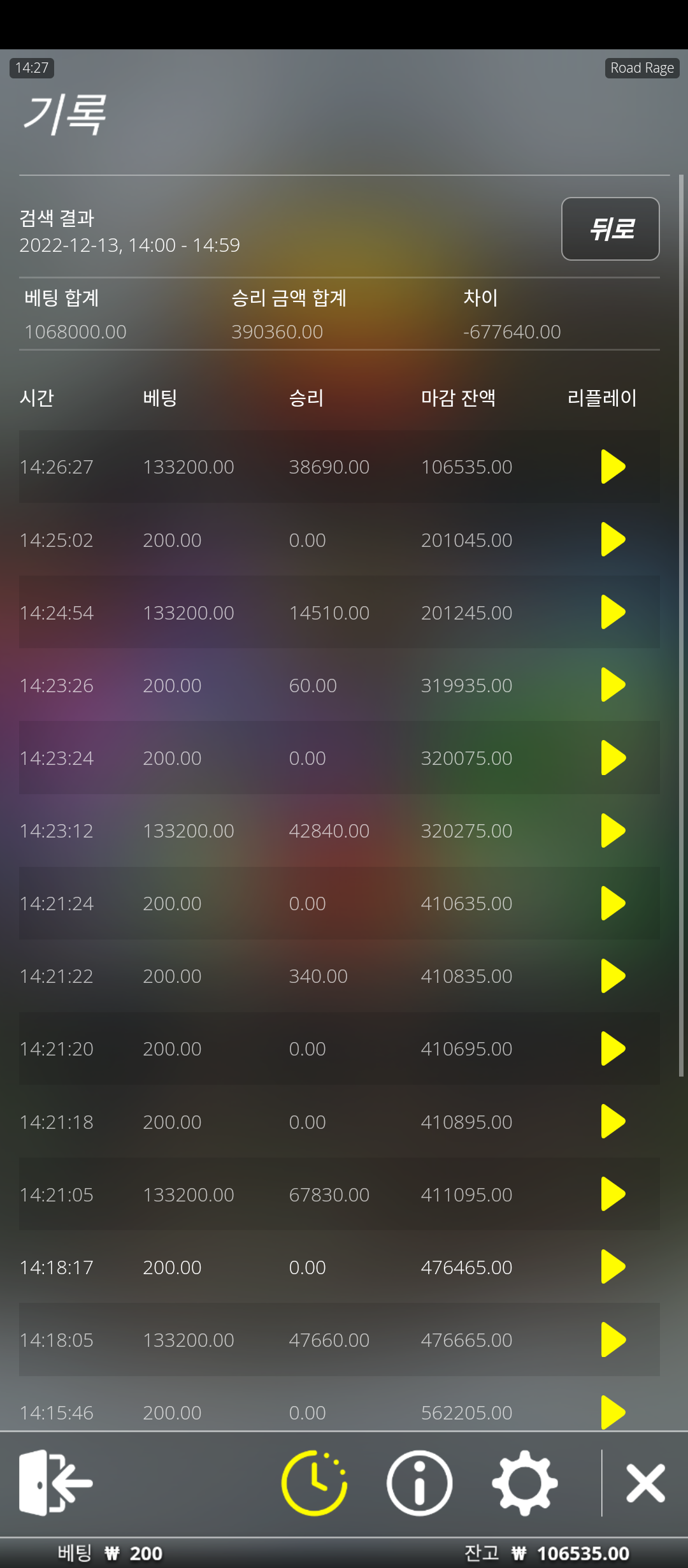Play the replay for 14:24:54
This screenshot has width=688, height=1568.
(613, 612)
